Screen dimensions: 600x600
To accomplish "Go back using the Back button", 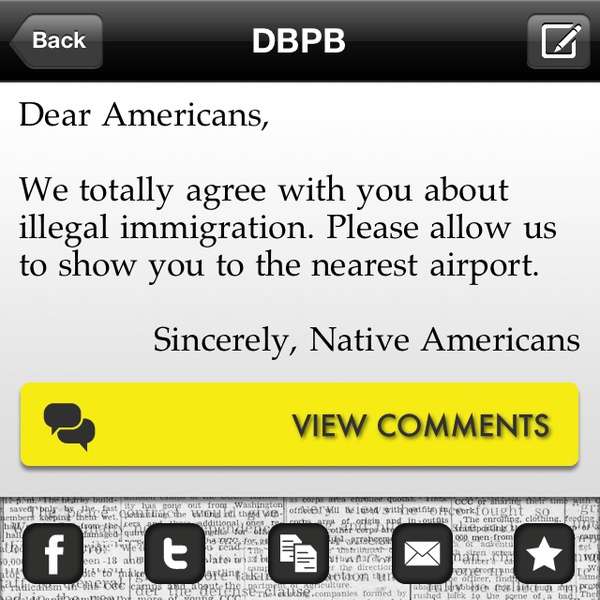I will pos(56,41).
